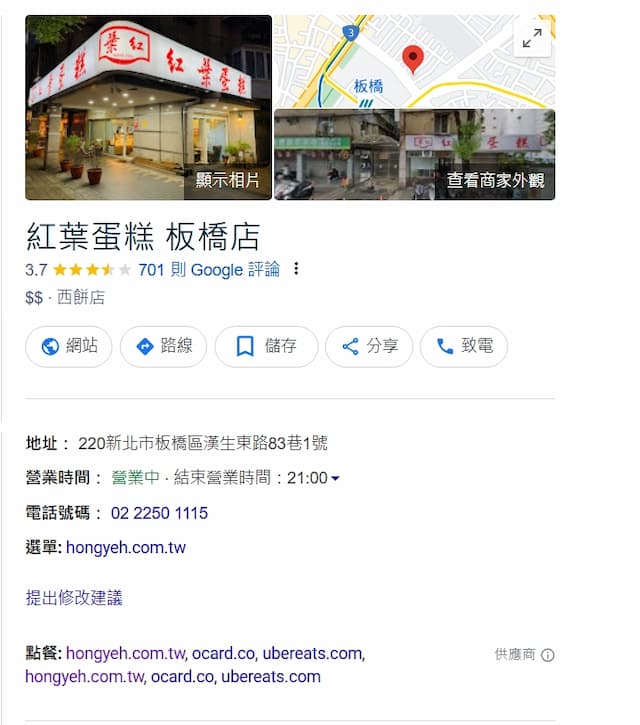View the 供應商 info icon
This screenshot has height=725, width=640.
pyautogui.click(x=547, y=655)
